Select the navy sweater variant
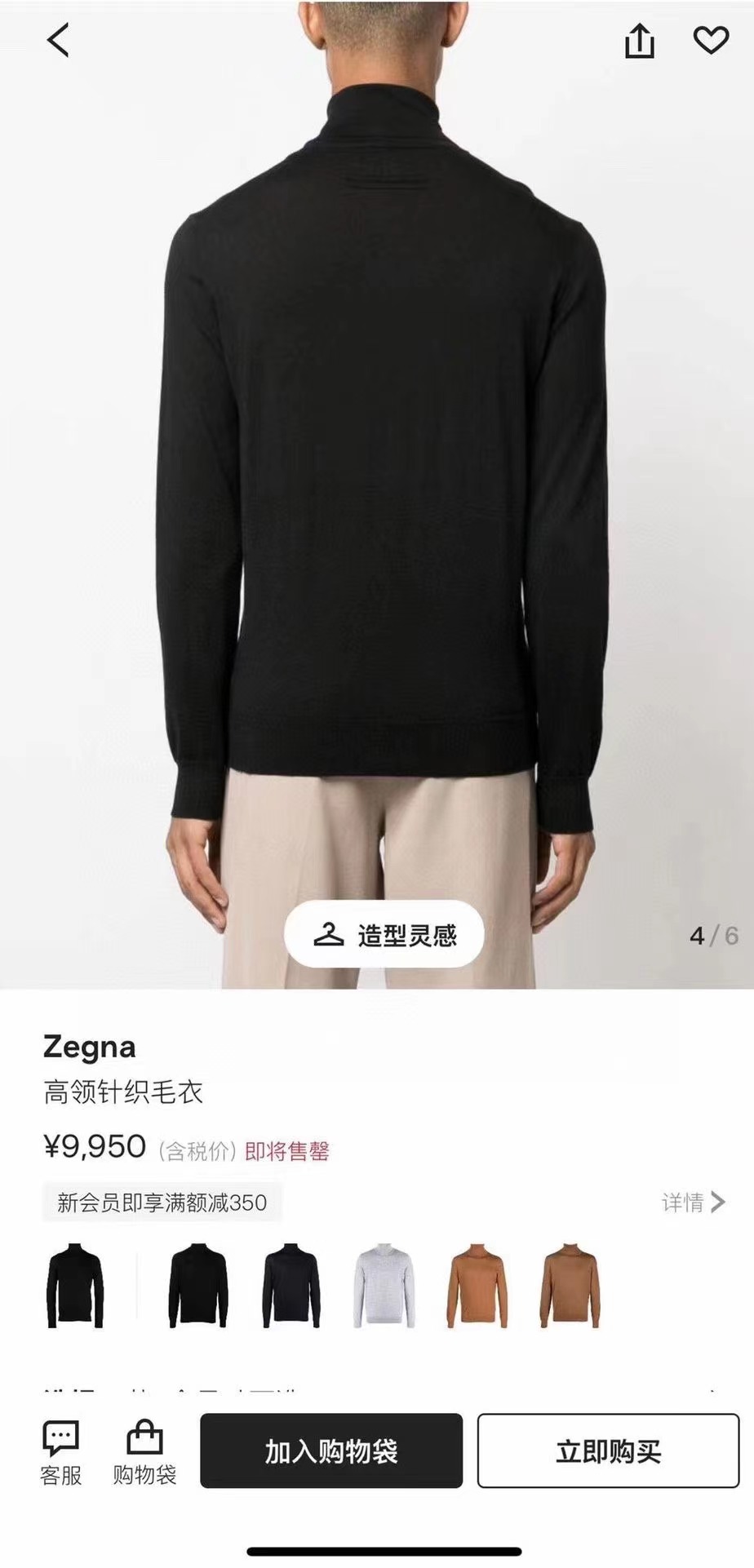 pos(291,1285)
